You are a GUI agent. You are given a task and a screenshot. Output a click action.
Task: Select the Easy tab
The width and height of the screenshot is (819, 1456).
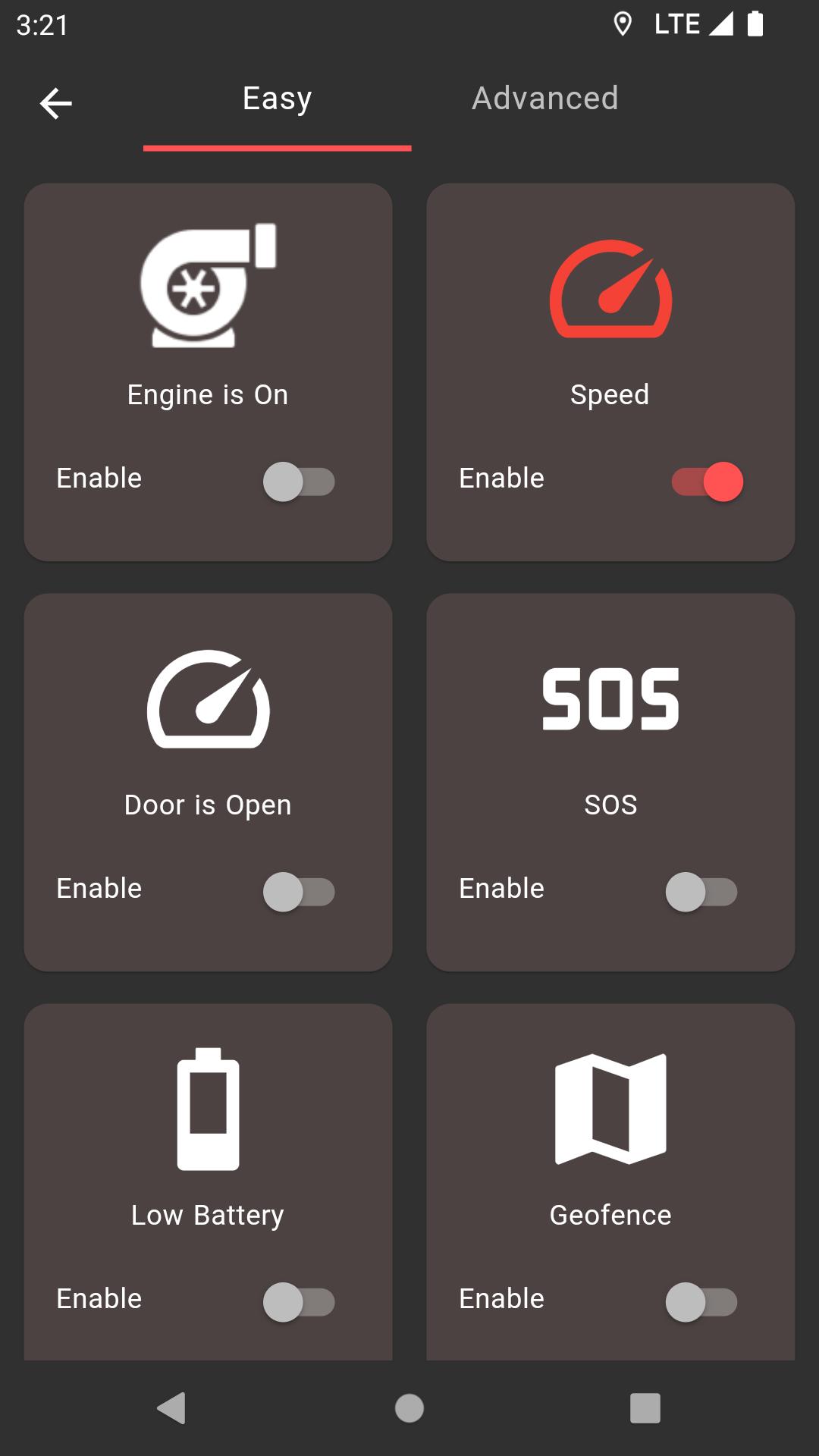[x=278, y=99]
